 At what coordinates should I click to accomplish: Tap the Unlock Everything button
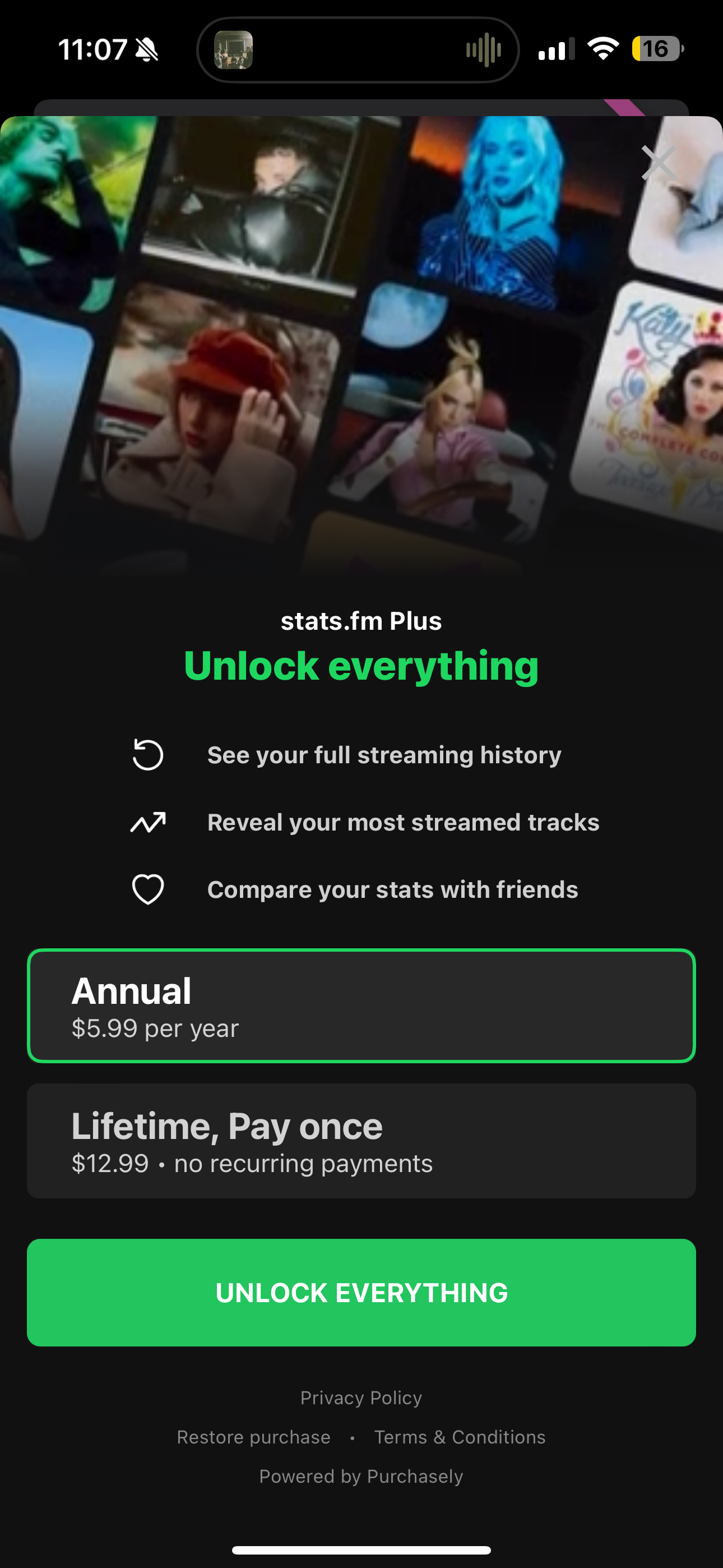pyautogui.click(x=361, y=1293)
